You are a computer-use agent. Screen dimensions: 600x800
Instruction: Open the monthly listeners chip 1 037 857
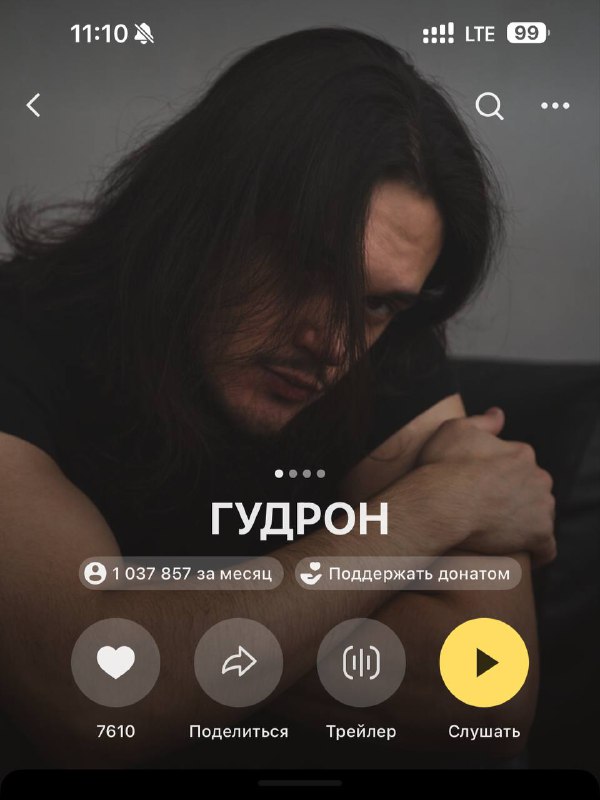[x=181, y=573]
